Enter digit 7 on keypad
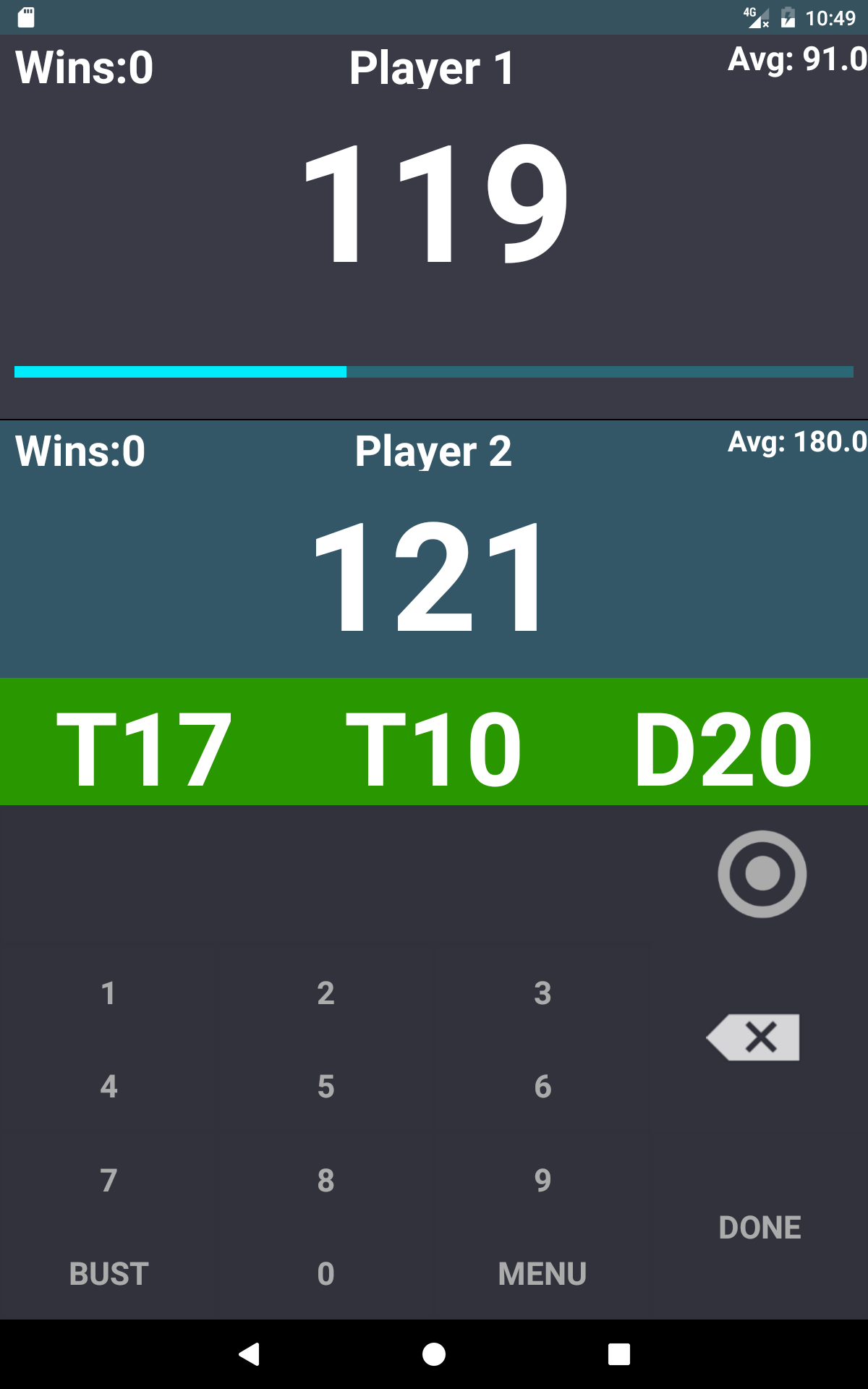 tap(109, 1180)
